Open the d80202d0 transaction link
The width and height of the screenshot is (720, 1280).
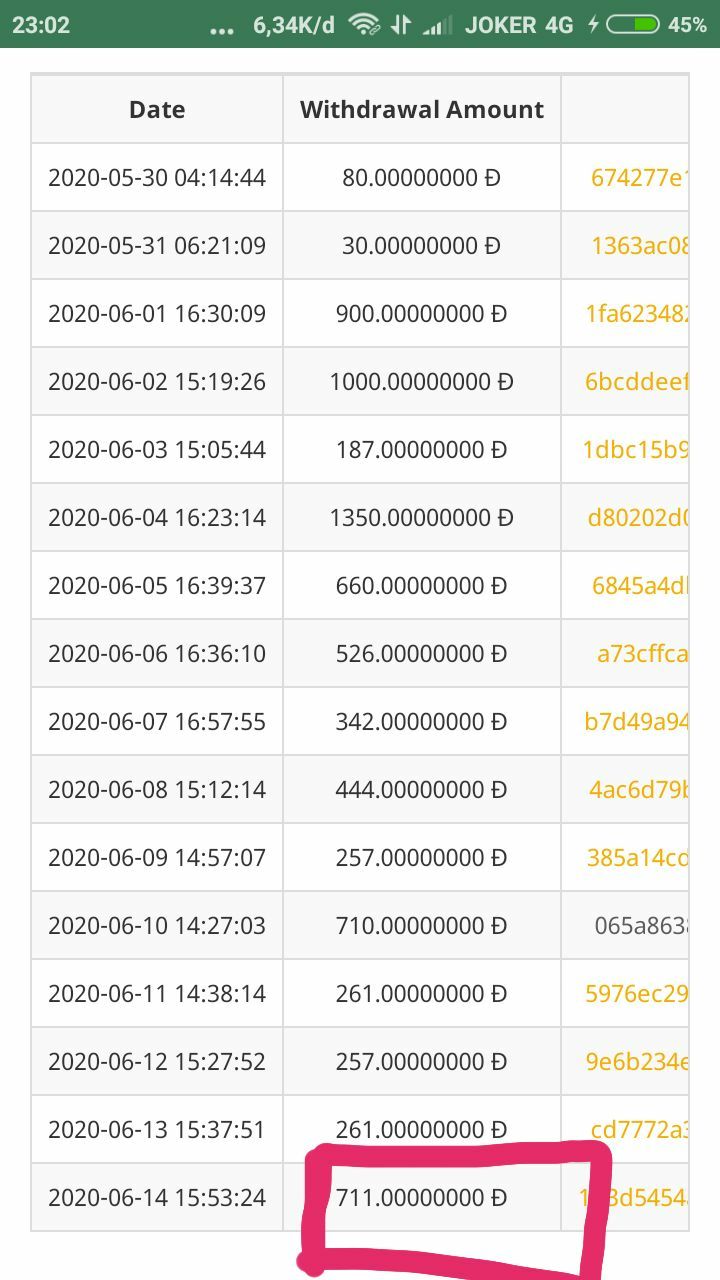tap(639, 518)
